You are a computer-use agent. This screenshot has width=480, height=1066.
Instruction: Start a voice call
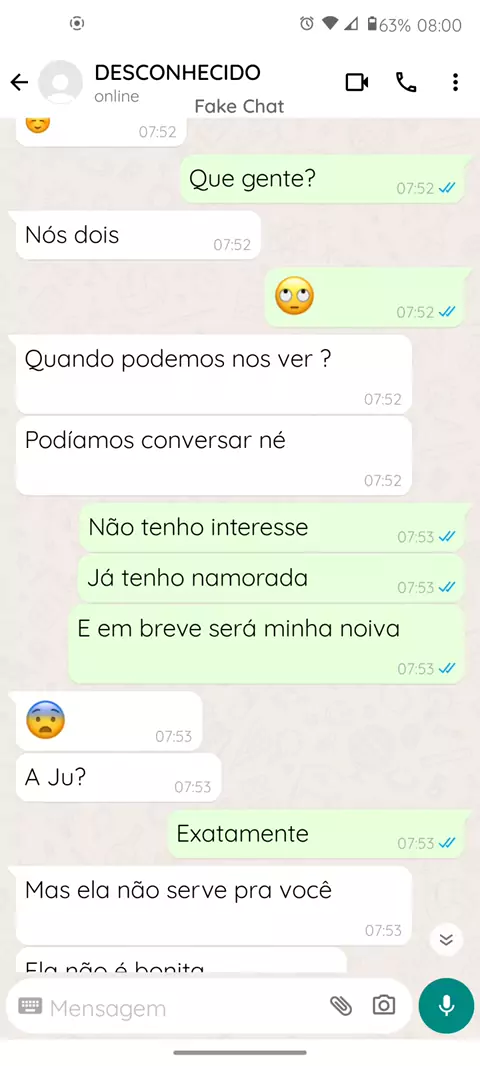coord(406,83)
